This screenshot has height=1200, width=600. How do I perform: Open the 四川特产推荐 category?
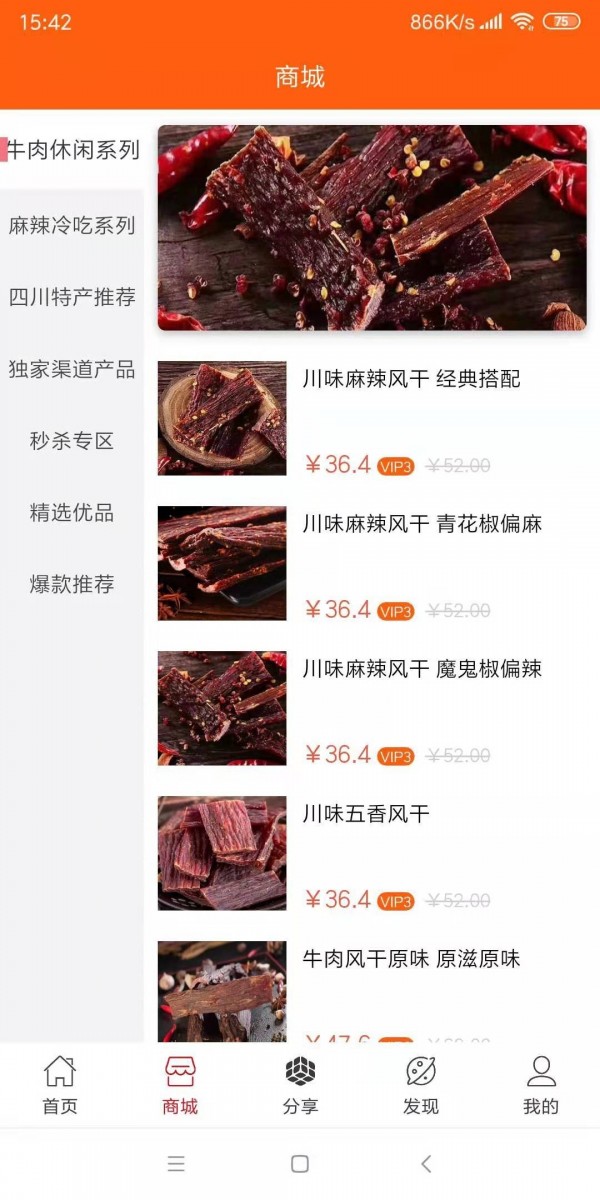coord(72,298)
